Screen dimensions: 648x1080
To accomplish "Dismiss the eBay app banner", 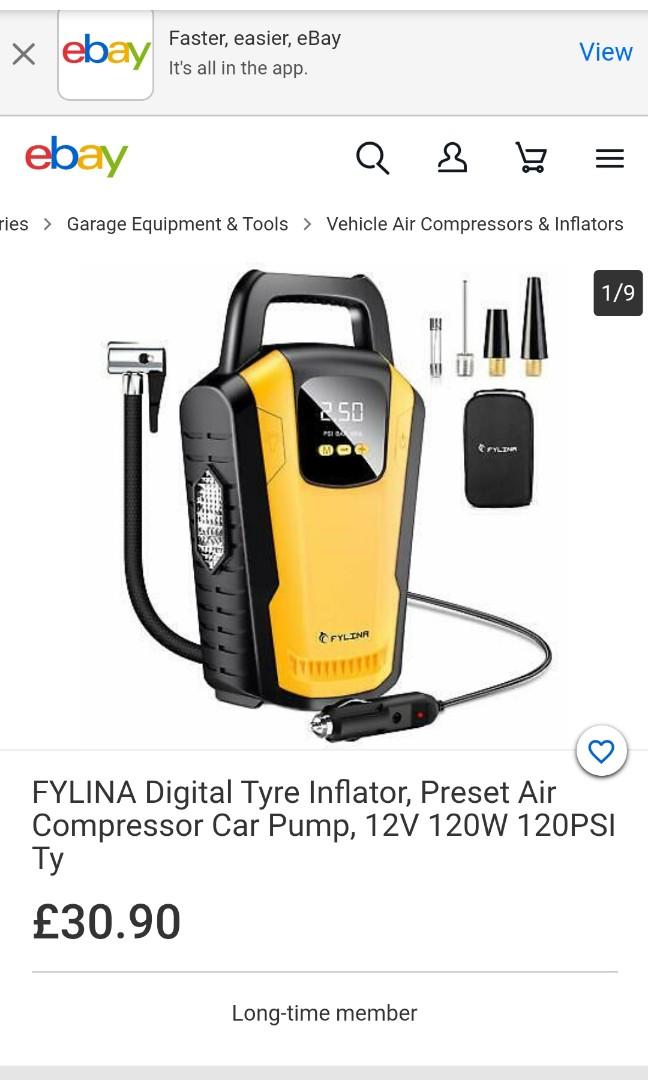I will click(24, 54).
